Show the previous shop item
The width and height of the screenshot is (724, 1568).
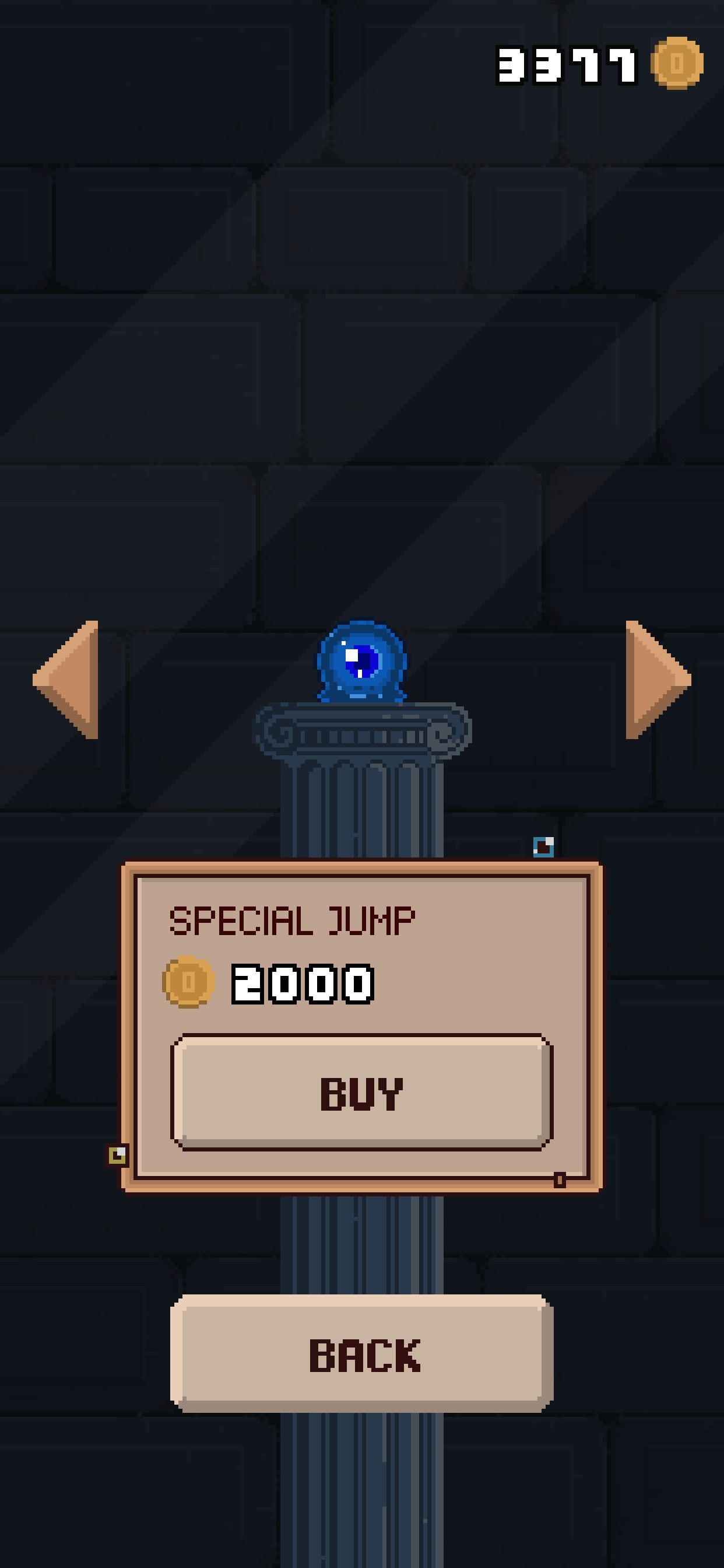click(x=68, y=680)
